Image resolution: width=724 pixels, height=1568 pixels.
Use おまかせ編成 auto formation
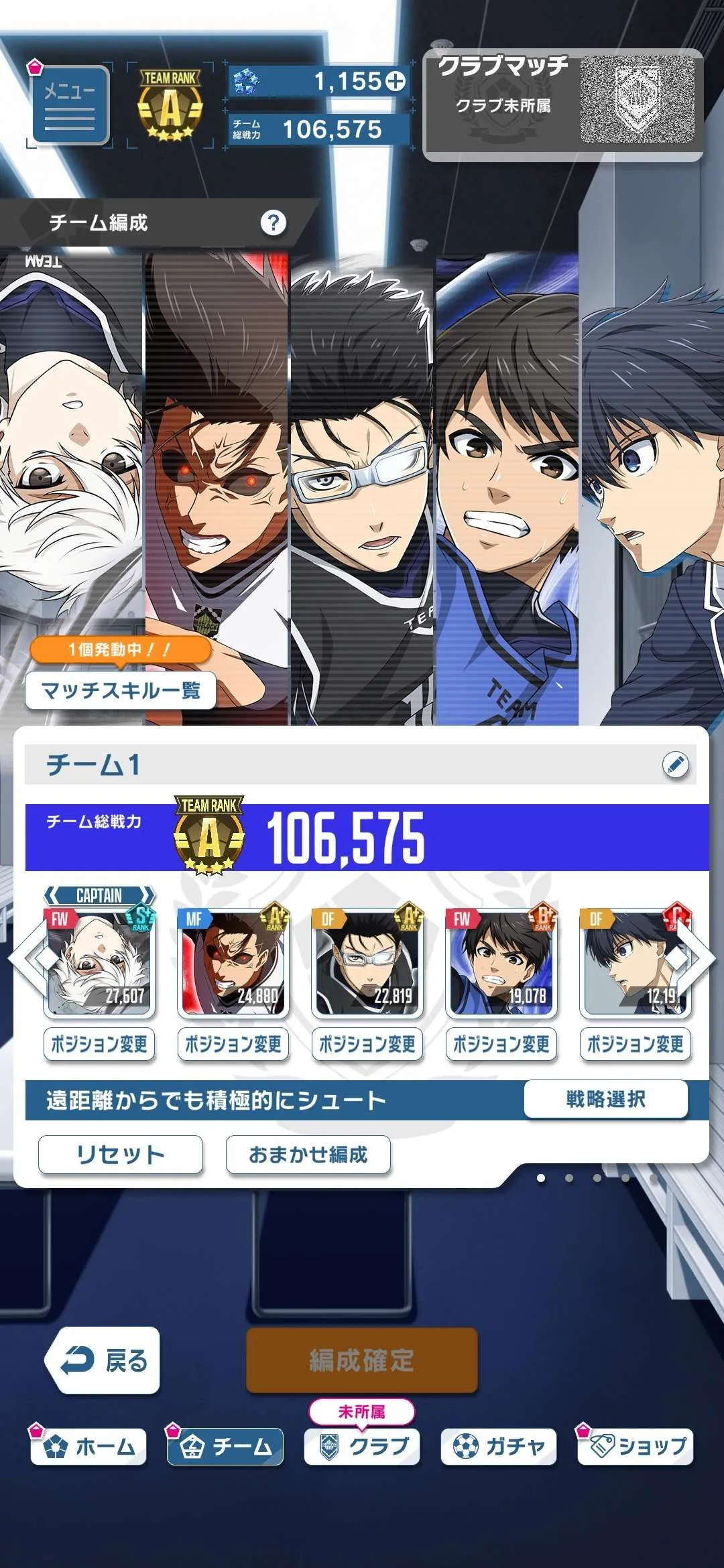pos(308,1154)
